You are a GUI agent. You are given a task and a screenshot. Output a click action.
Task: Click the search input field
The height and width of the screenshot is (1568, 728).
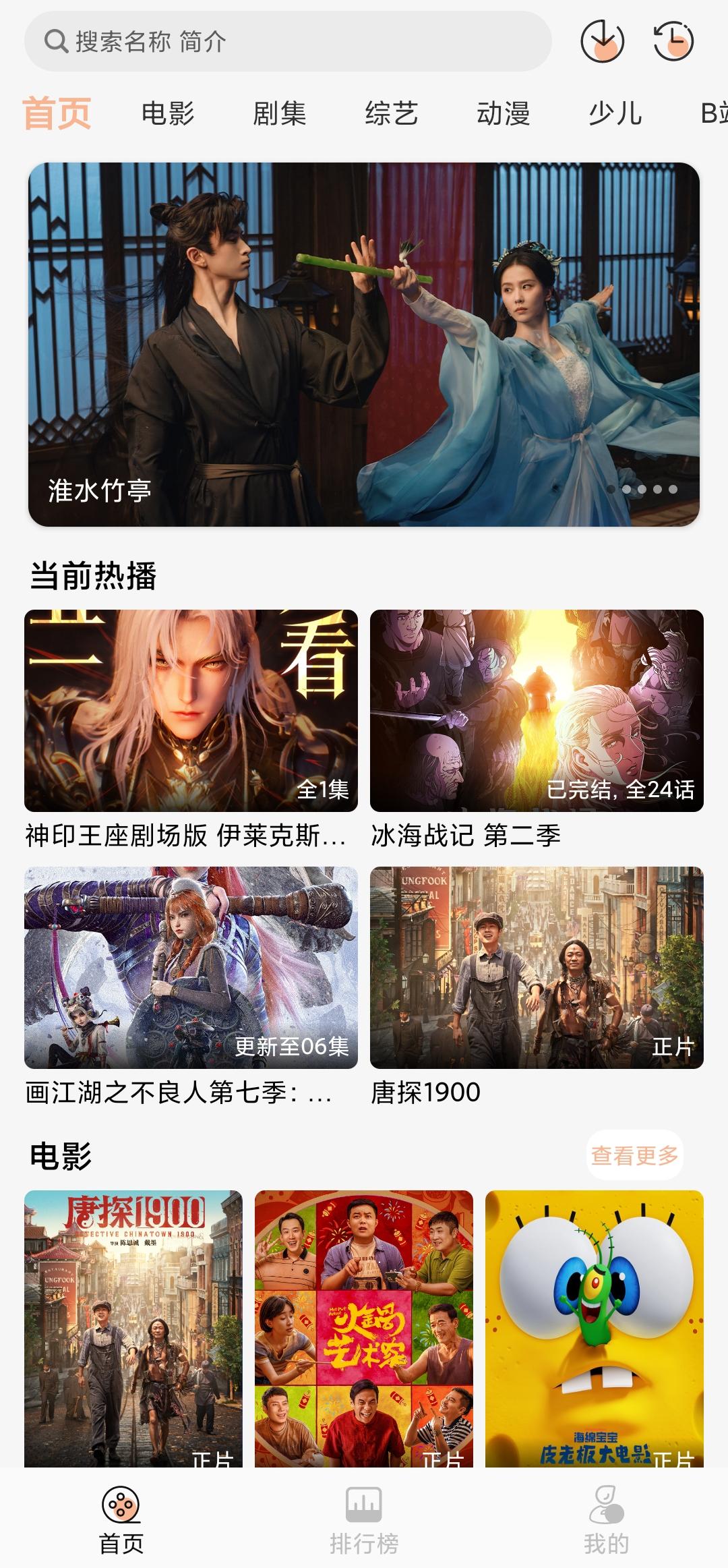coord(270,42)
